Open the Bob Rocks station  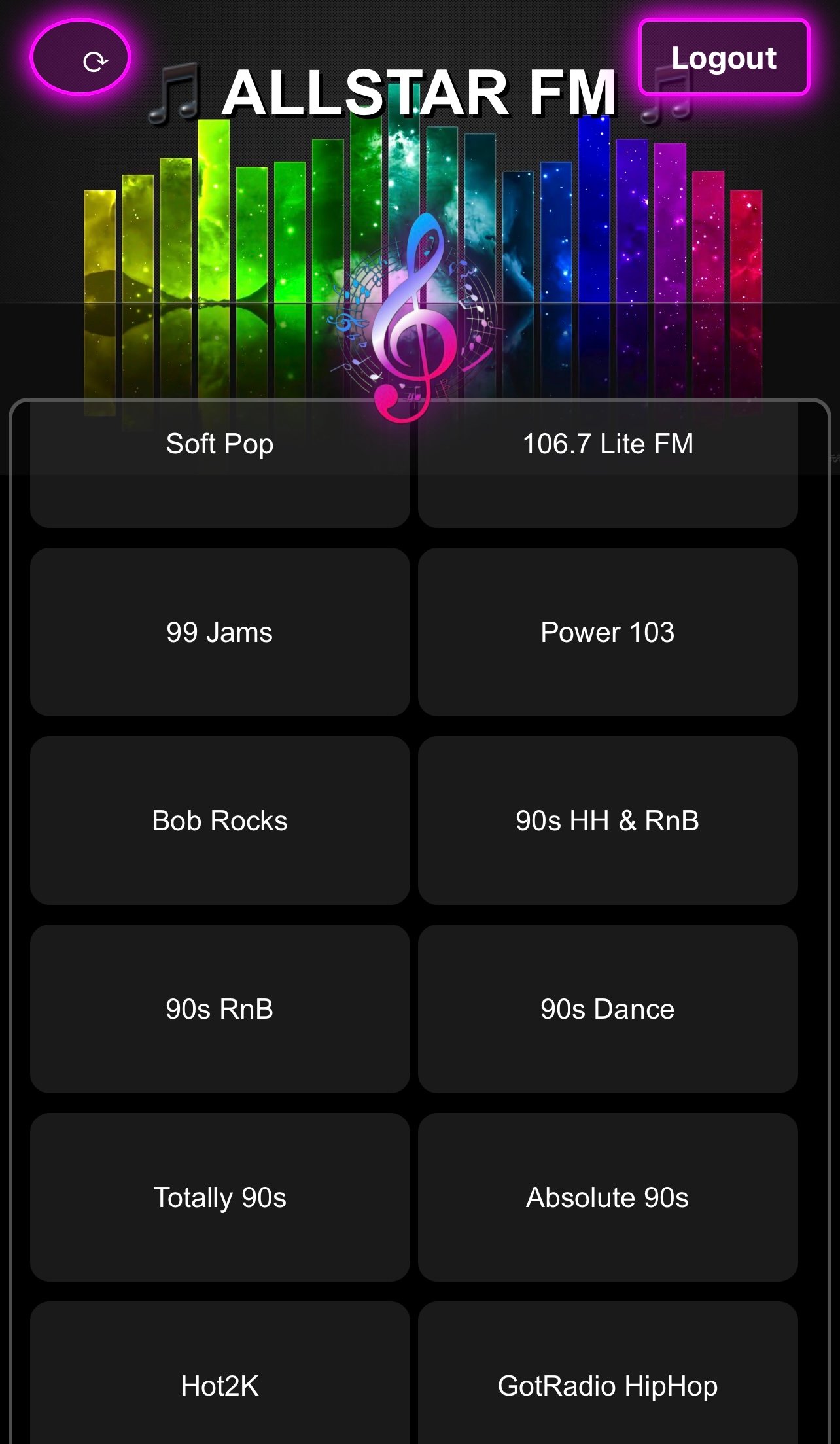220,820
